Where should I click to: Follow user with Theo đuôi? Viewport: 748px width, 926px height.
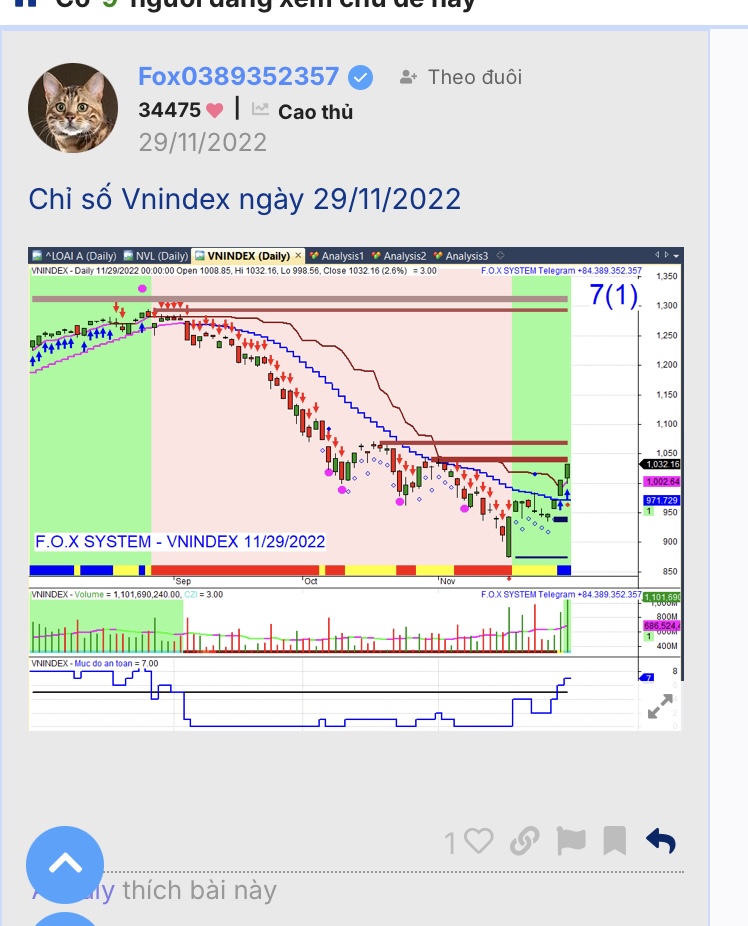[x=460, y=77]
